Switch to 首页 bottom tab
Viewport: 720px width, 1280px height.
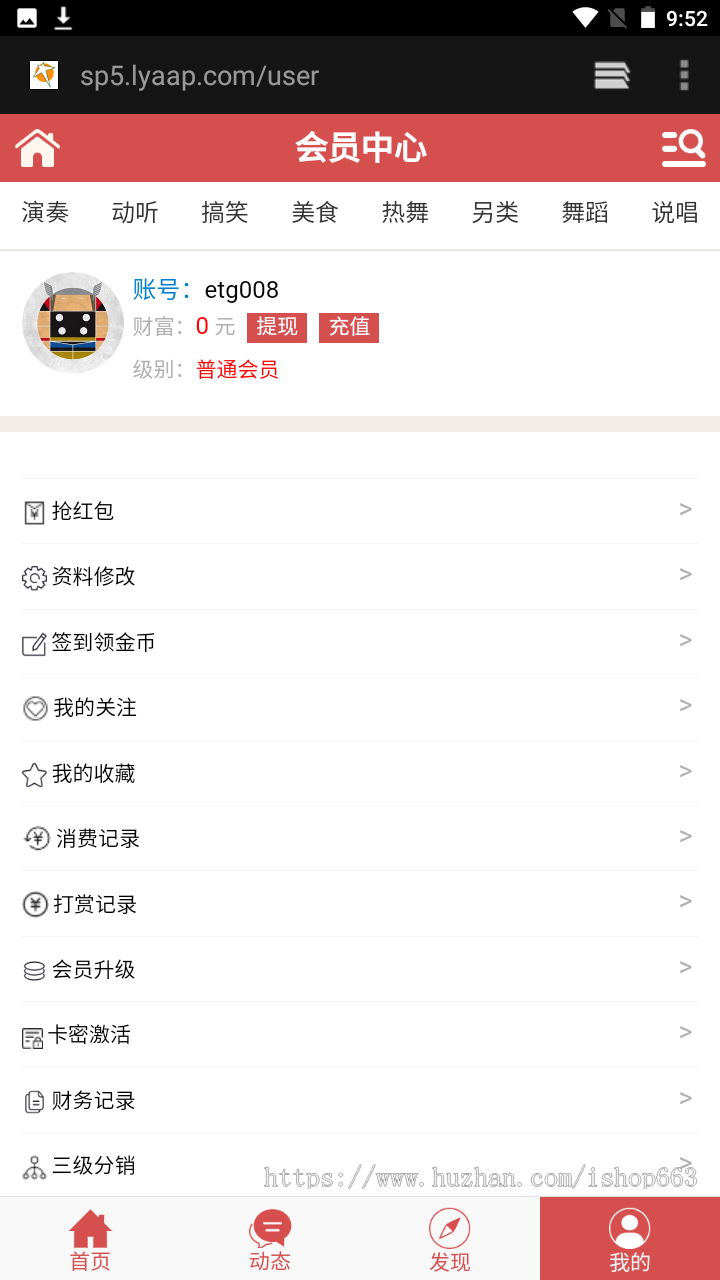(x=90, y=1240)
